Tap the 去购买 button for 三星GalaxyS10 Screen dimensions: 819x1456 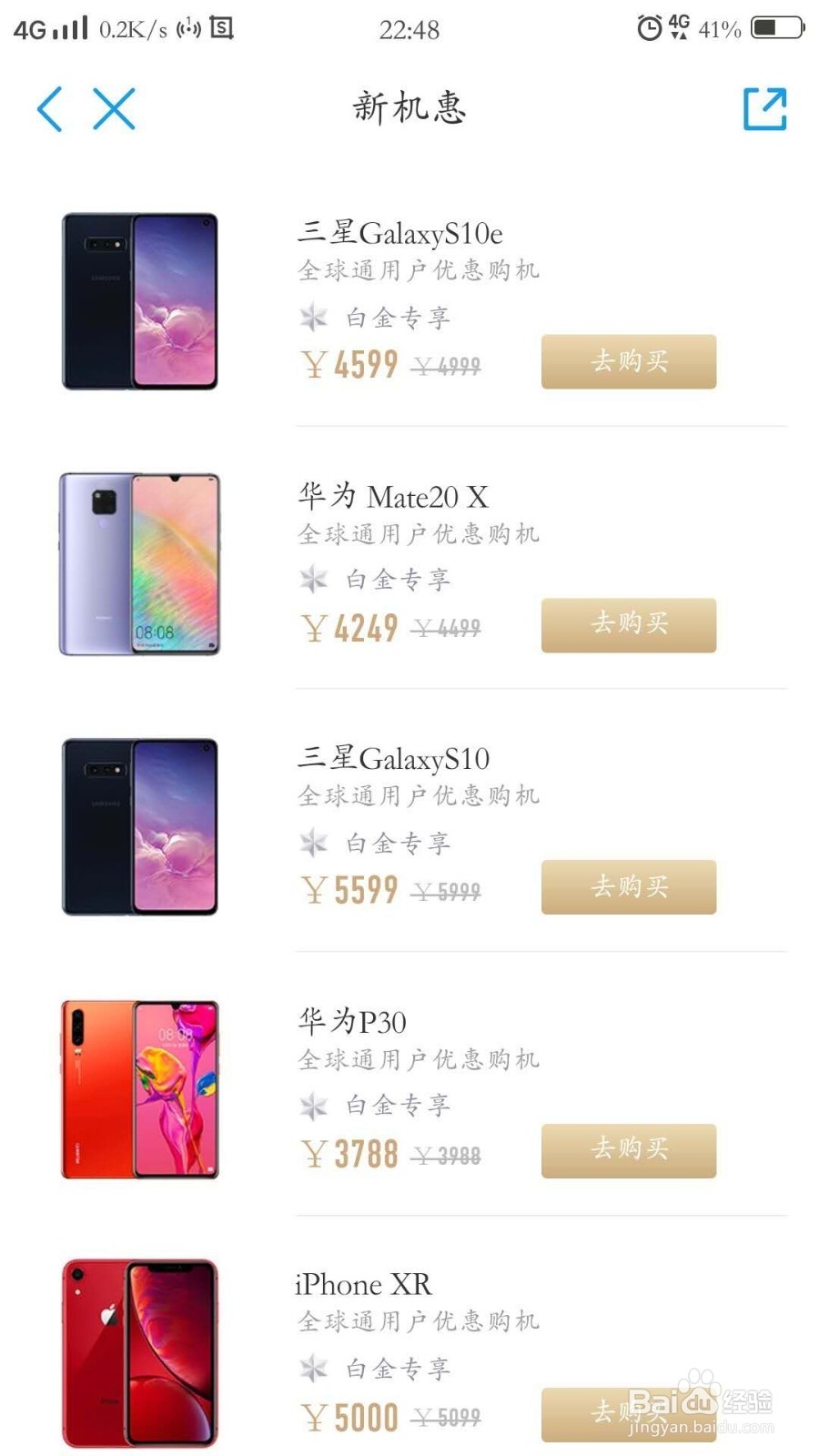click(x=628, y=887)
